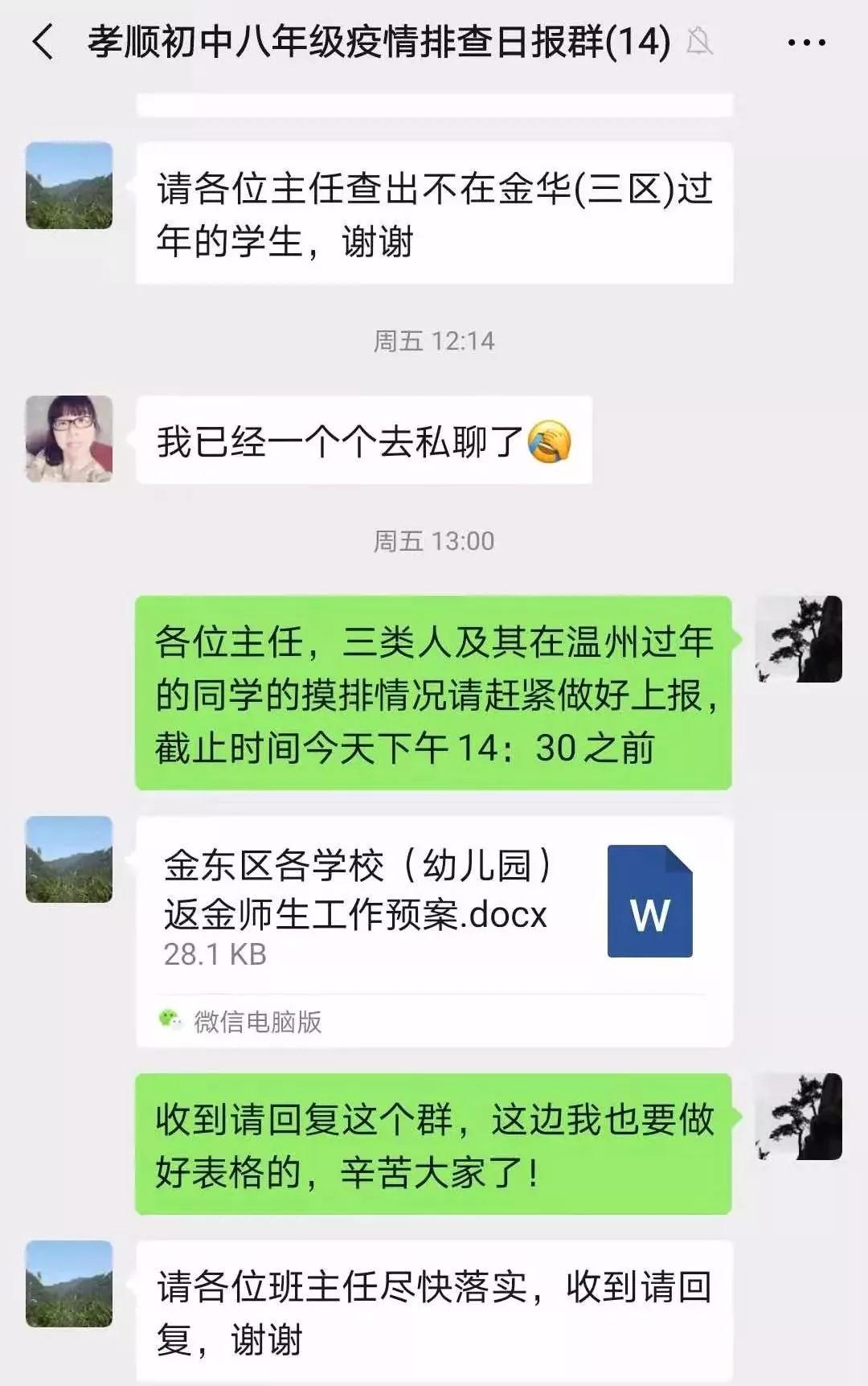This screenshot has height=1386, width=868.
Task: Tap the landscape avatar beside the 请各位班主任尽快落实 message
Action: click(x=69, y=1284)
